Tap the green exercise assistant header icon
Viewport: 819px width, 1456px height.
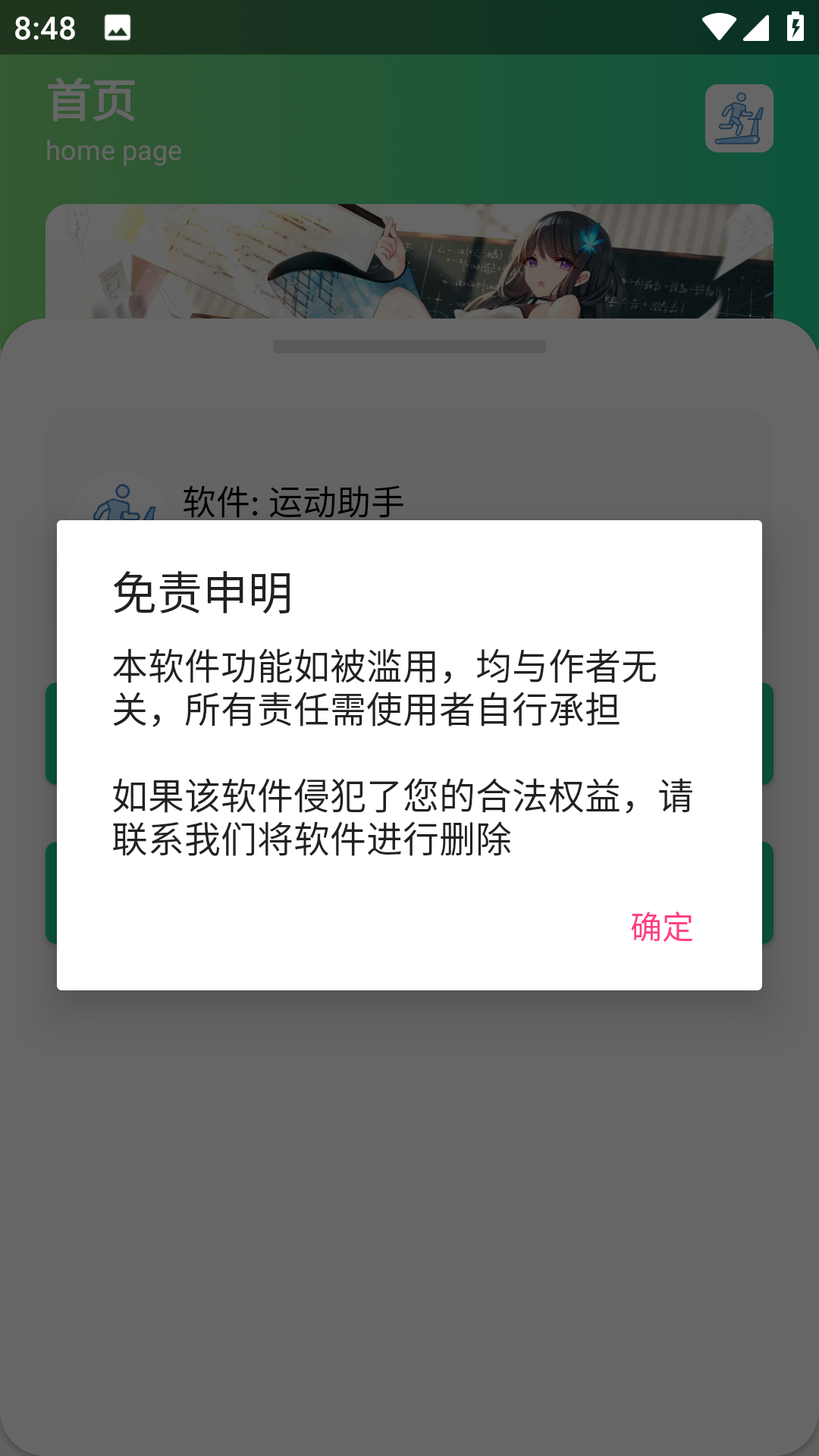coord(738,118)
